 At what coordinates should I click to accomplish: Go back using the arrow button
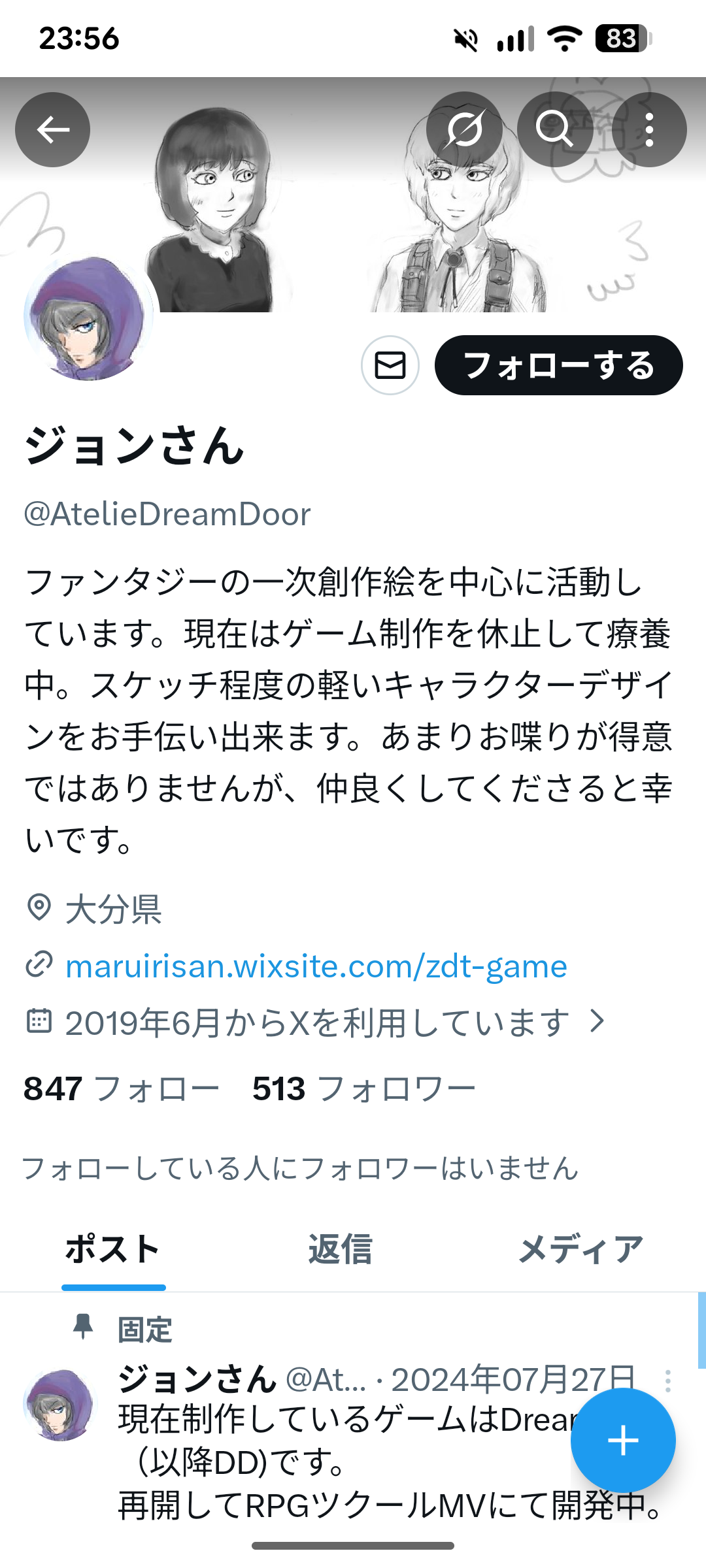coord(53,129)
